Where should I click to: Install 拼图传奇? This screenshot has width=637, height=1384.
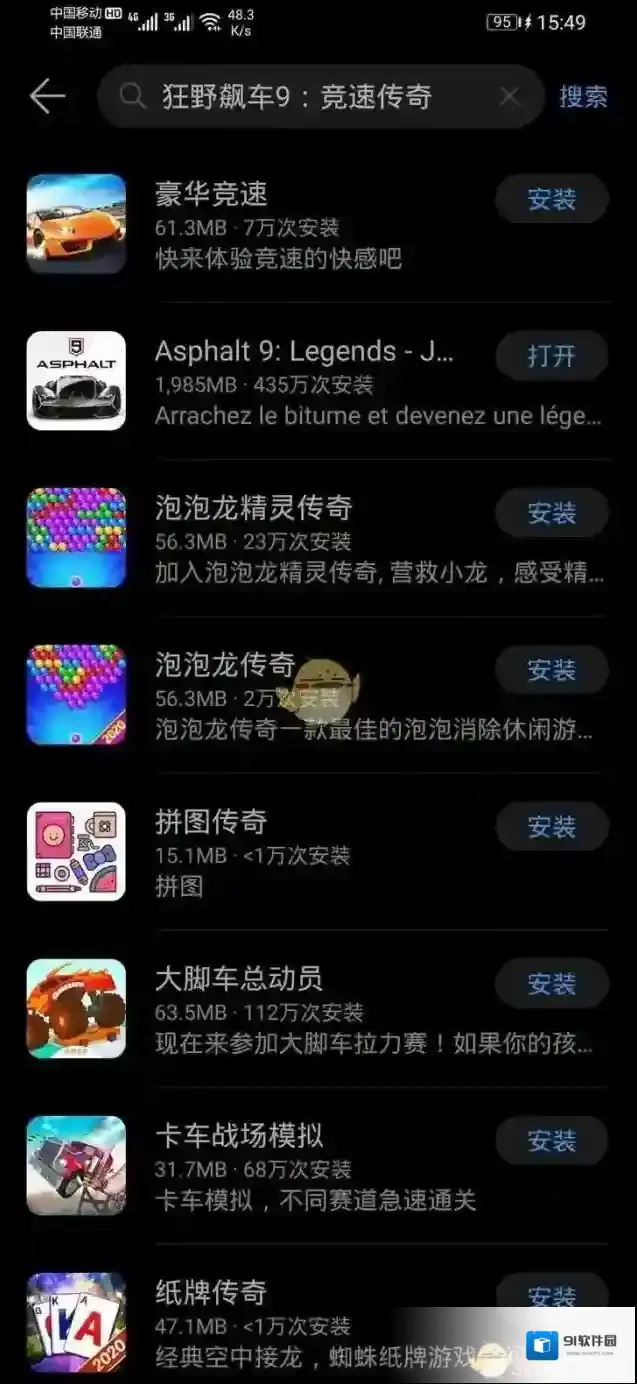click(552, 827)
